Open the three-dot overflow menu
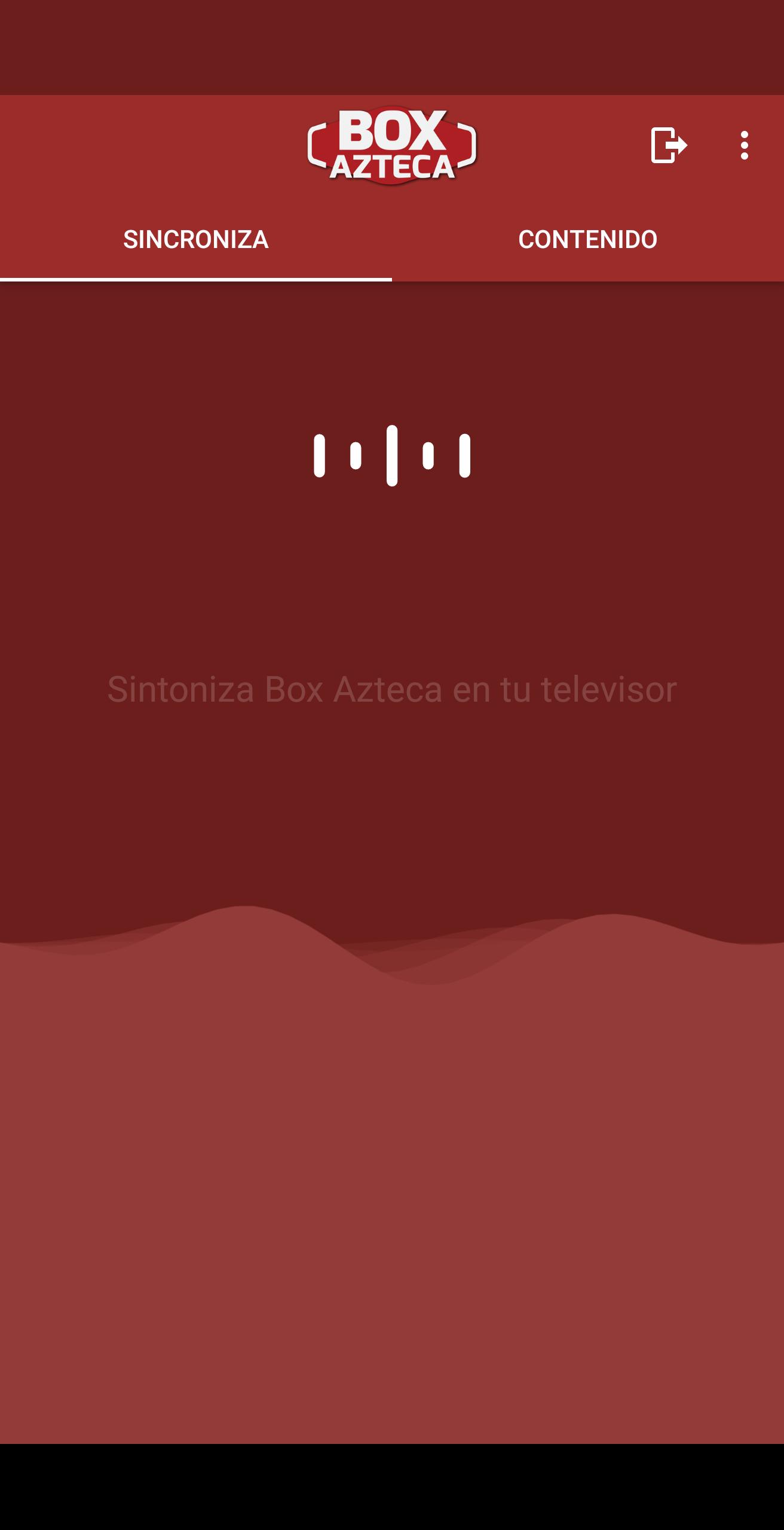The width and height of the screenshot is (784, 1530). [744, 145]
